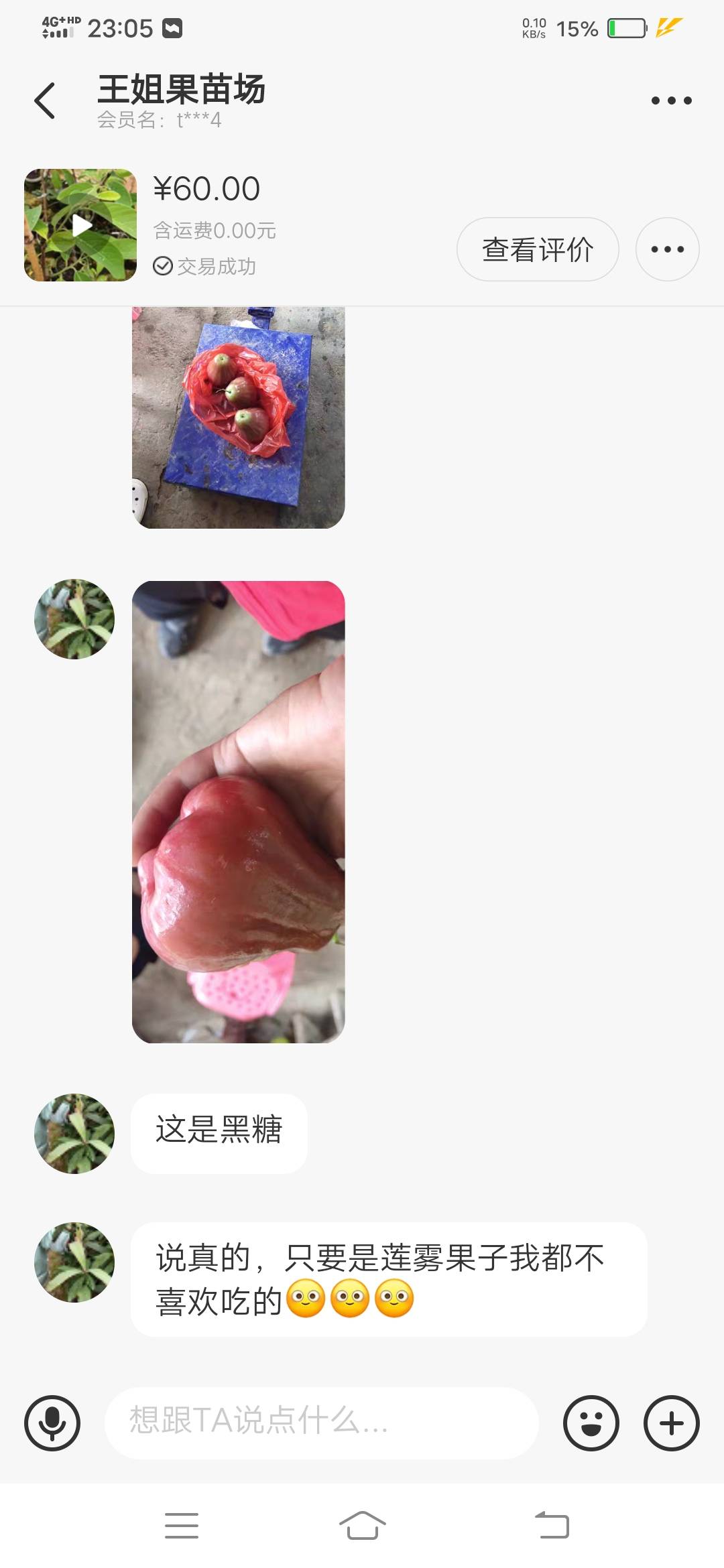View the photo of hand holding wax apple

pos(239,811)
